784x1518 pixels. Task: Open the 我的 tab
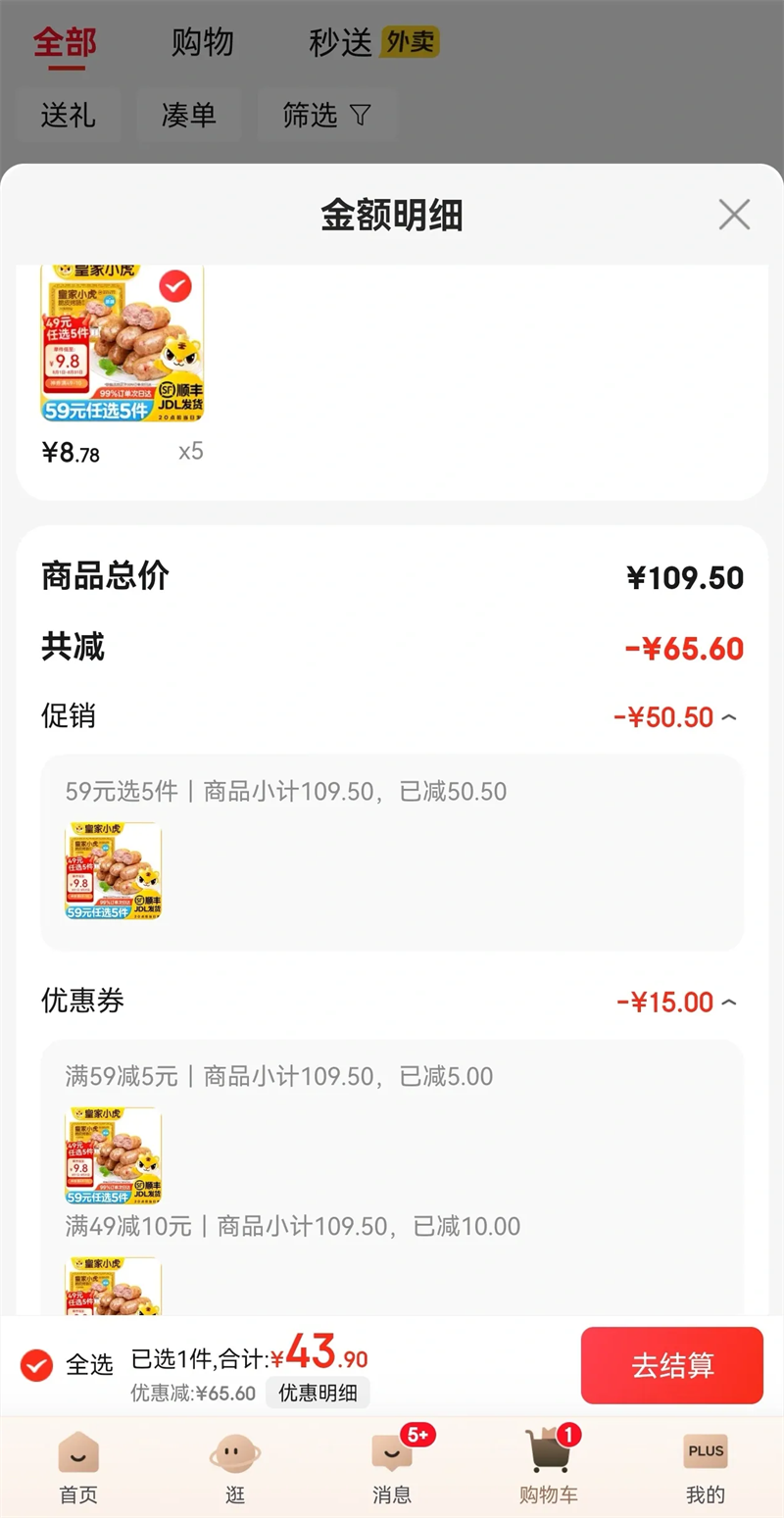tap(706, 1467)
